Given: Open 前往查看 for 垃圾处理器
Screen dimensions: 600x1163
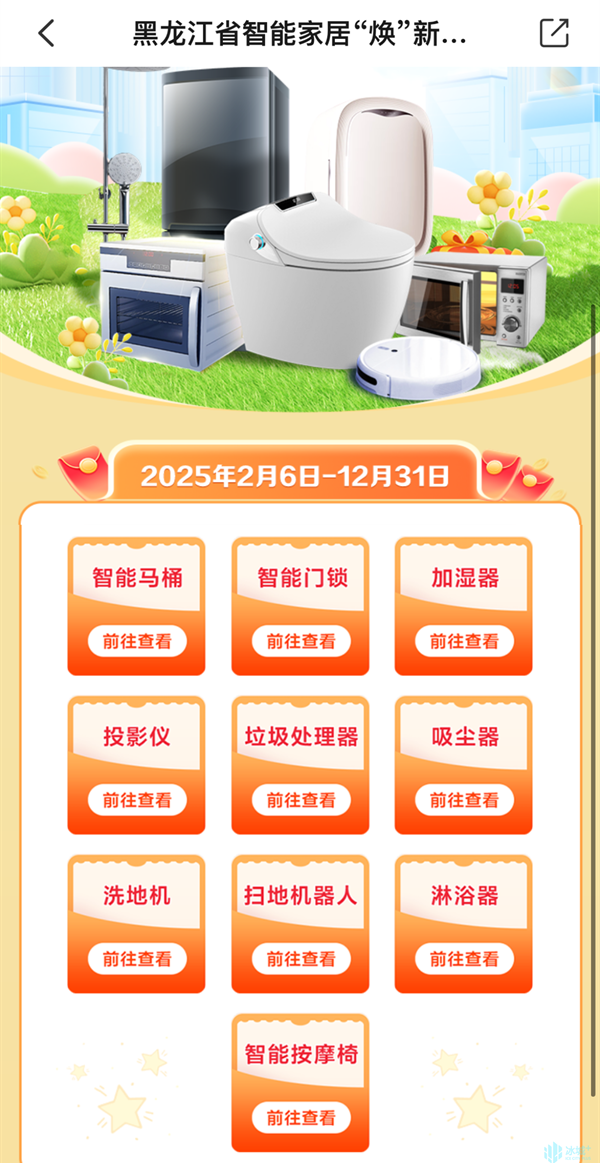Looking at the screenshot, I should pos(300,800).
